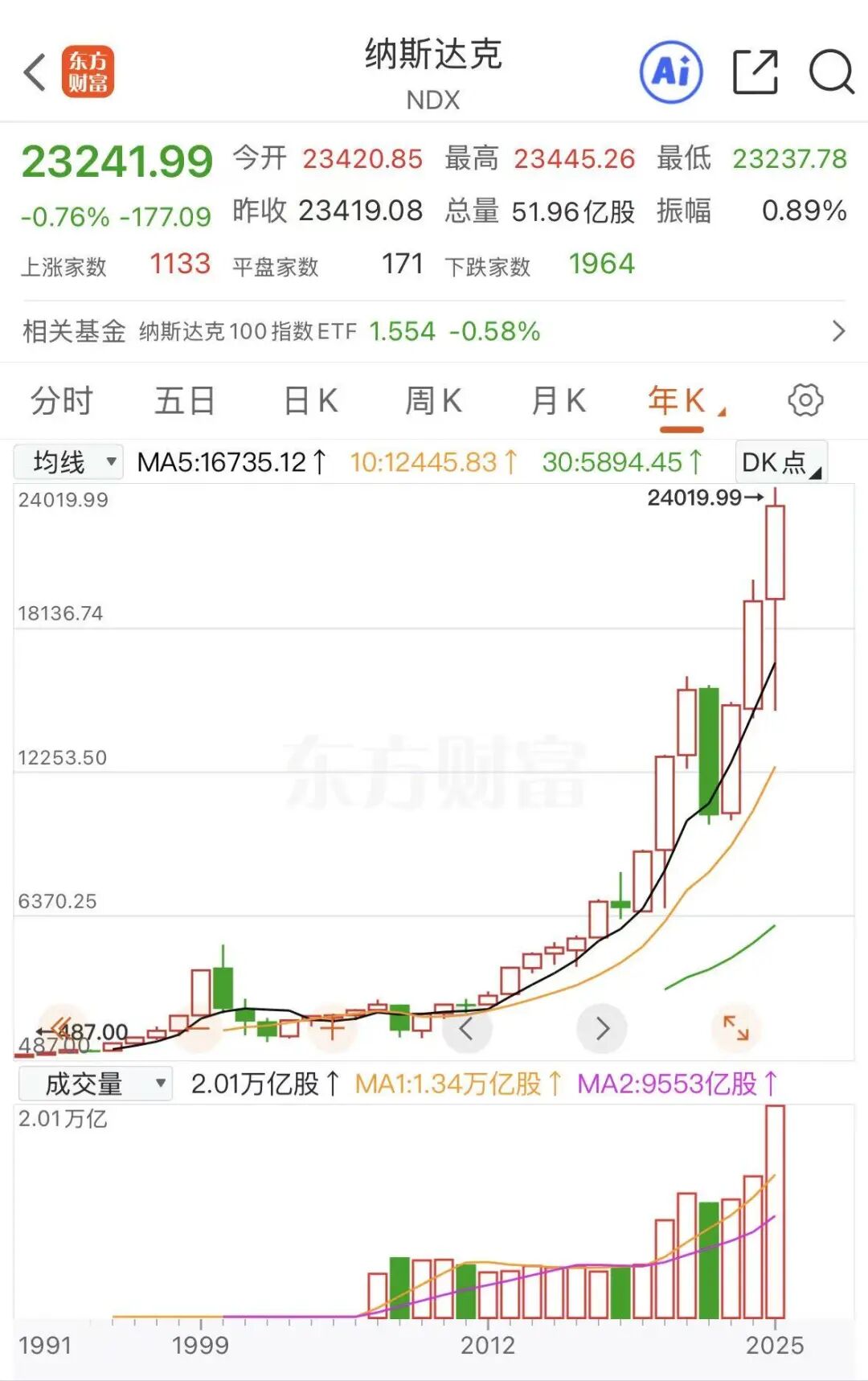Tap the 年K tab
This screenshot has width=868, height=1381.
point(677,400)
